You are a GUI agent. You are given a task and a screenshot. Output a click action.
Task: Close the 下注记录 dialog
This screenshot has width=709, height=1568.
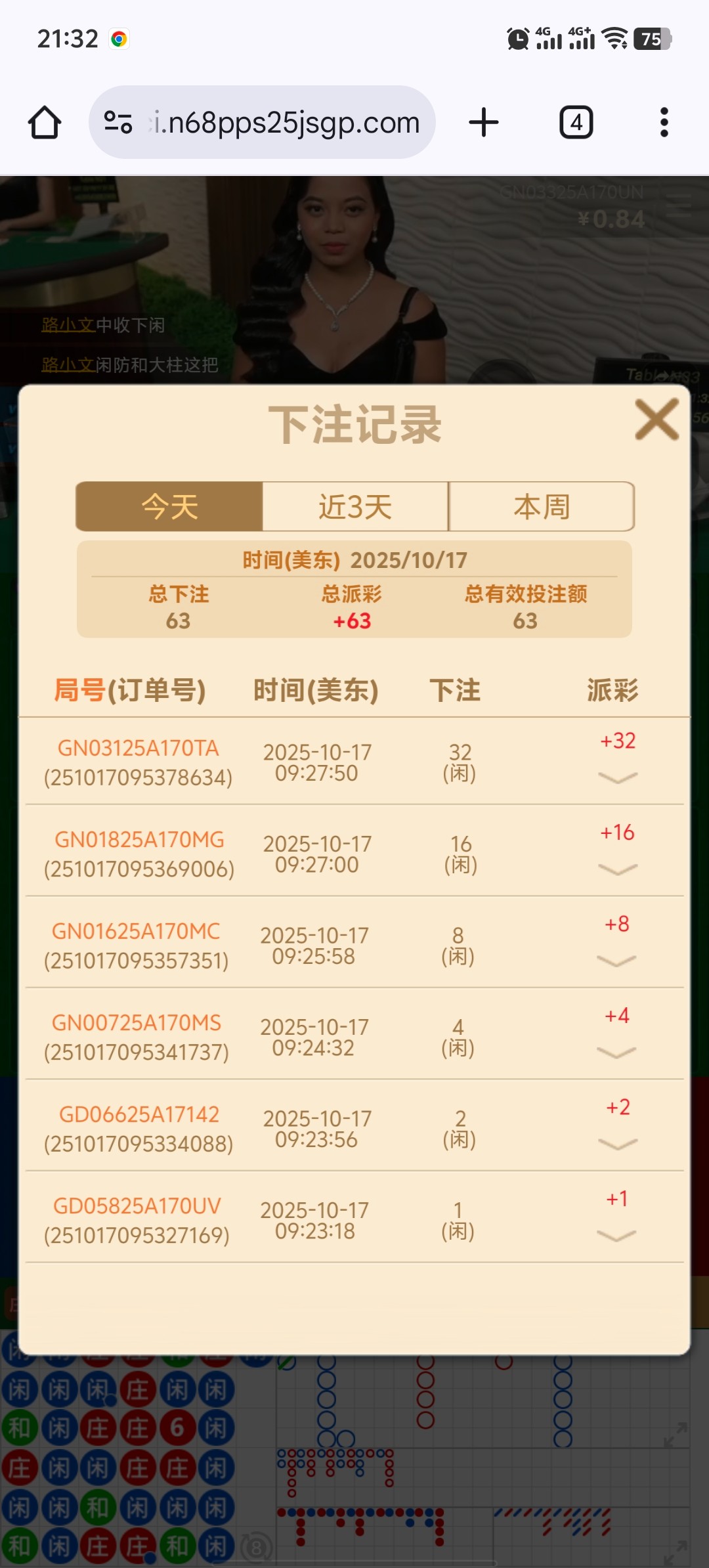point(656,420)
